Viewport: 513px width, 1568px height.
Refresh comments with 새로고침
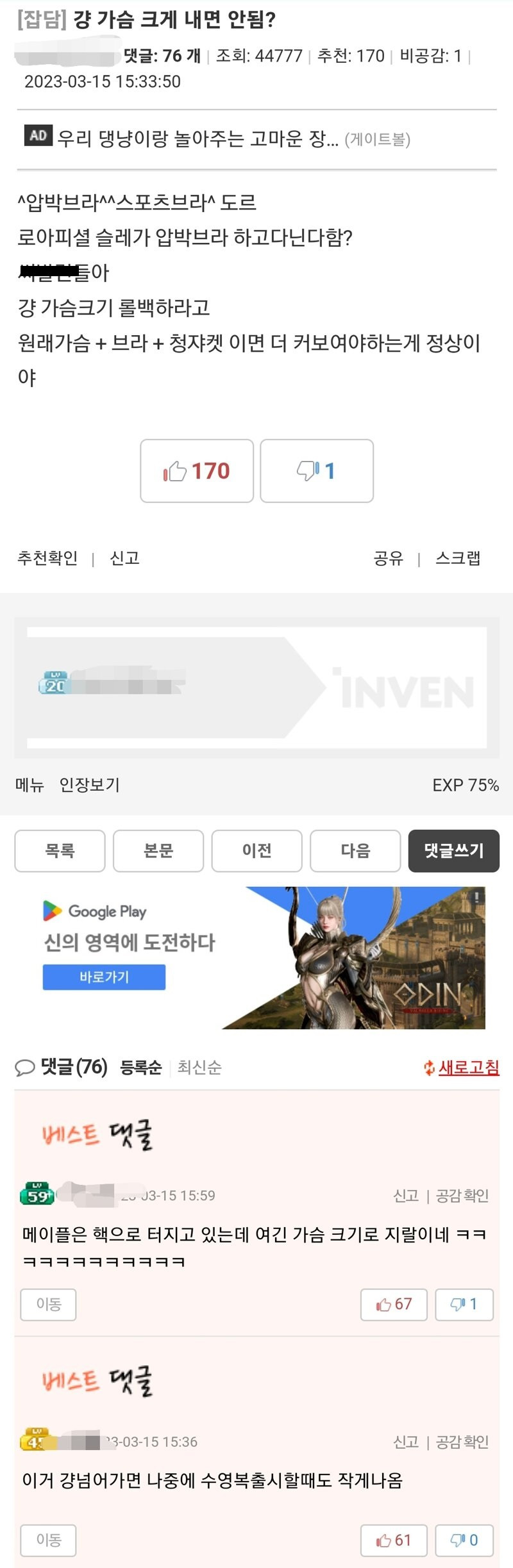pyautogui.click(x=468, y=1068)
